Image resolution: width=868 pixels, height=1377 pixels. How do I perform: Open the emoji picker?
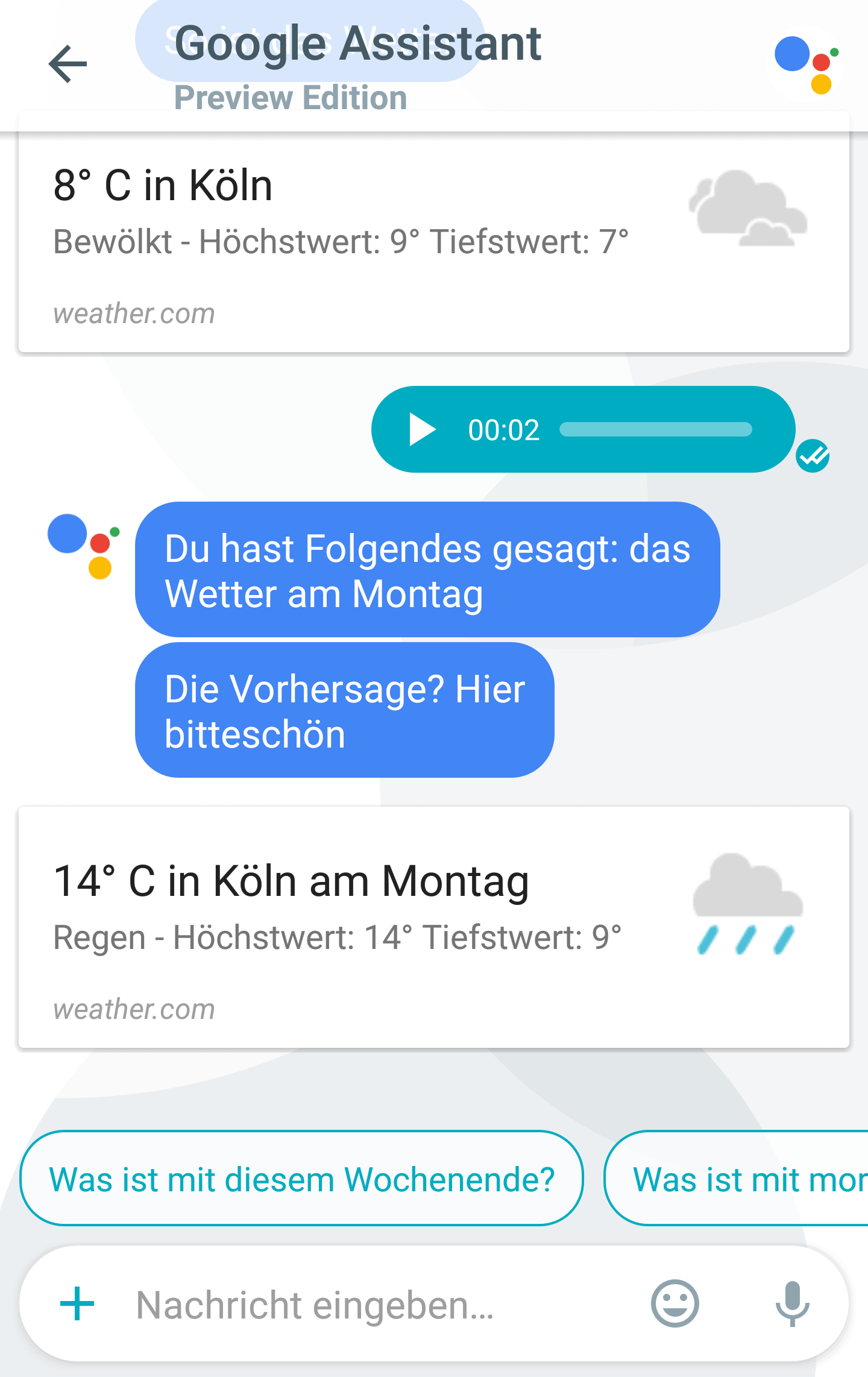click(x=675, y=1304)
